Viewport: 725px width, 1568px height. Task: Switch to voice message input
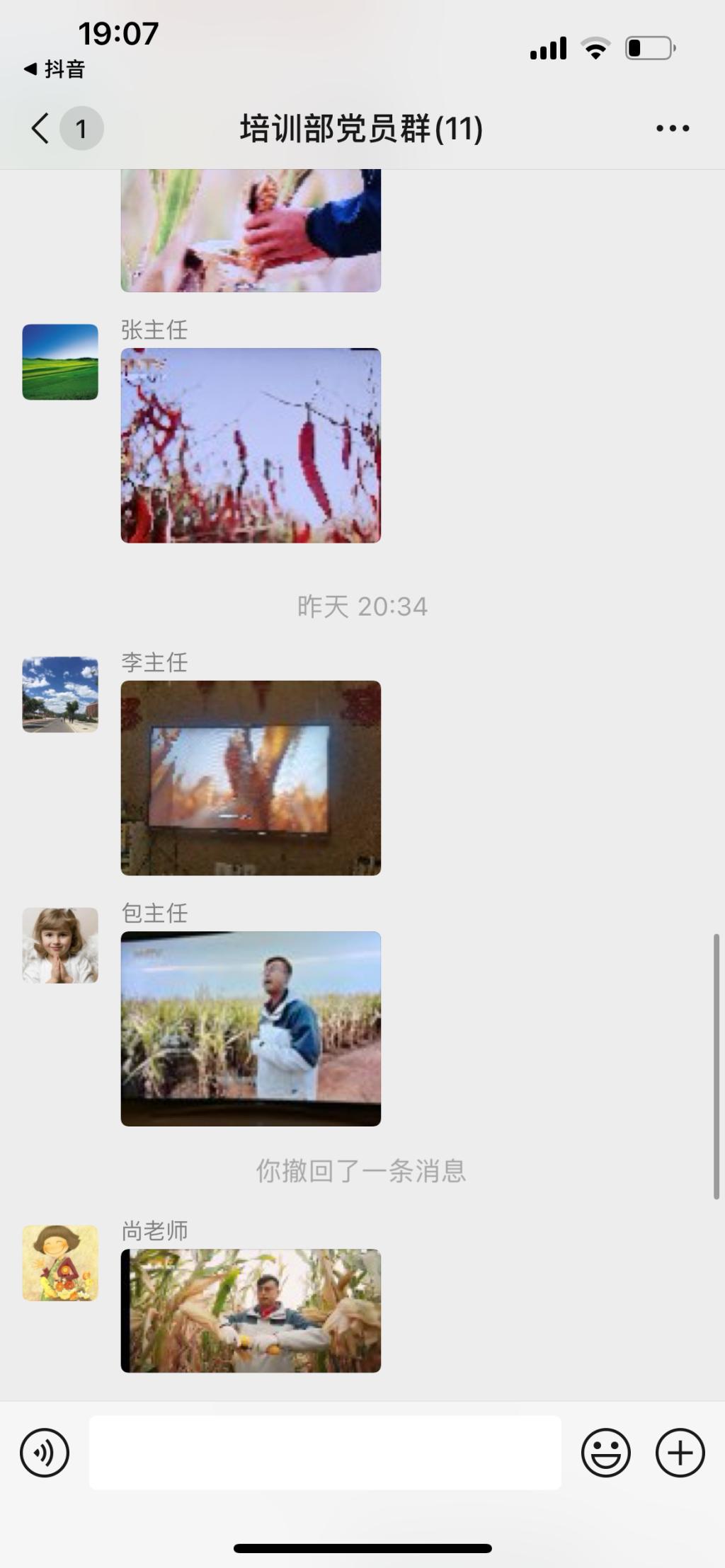(x=45, y=1453)
